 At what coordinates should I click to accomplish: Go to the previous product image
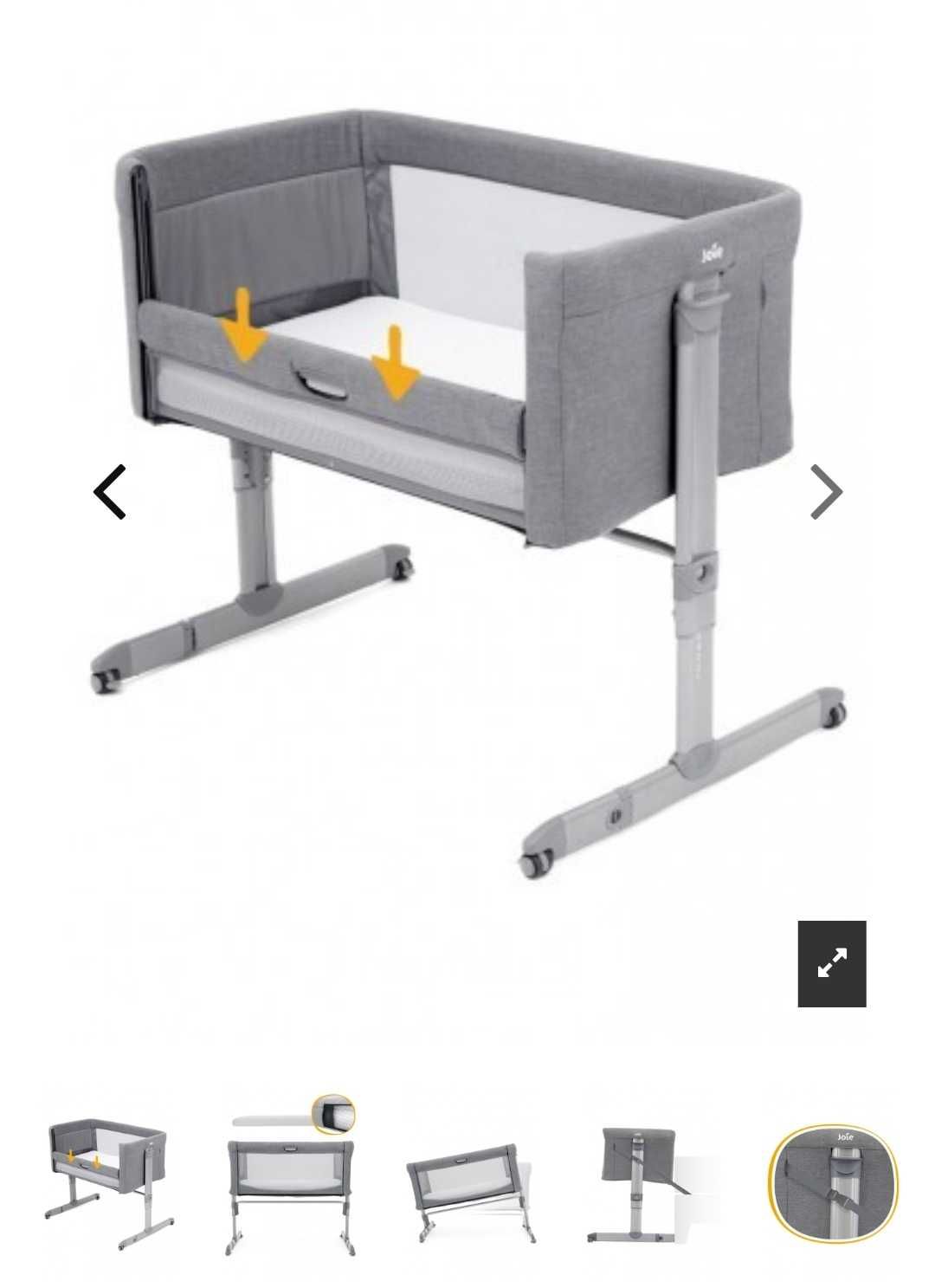click(x=110, y=492)
